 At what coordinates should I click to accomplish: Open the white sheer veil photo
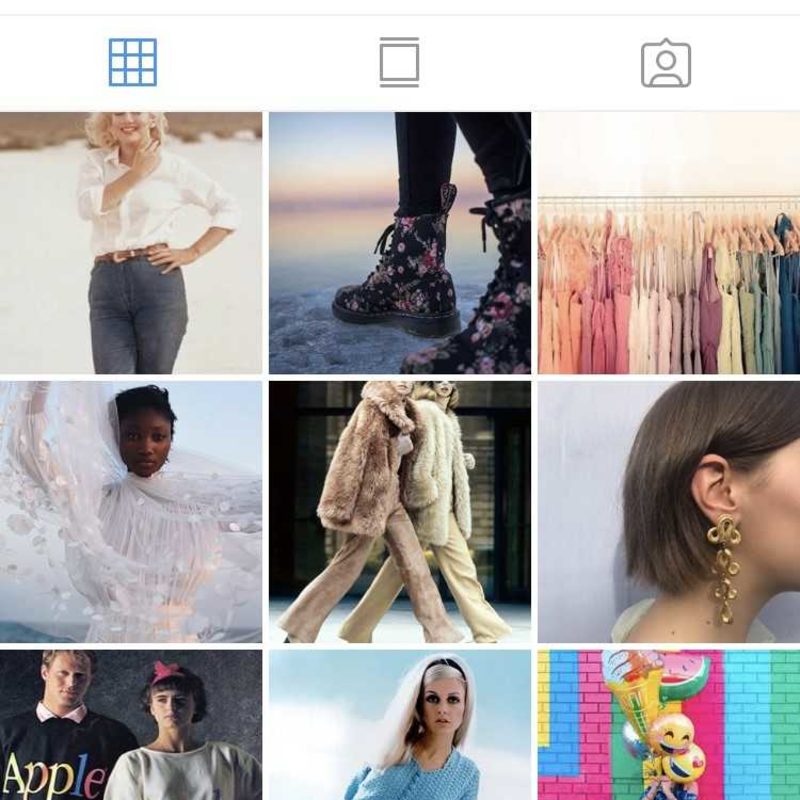pyautogui.click(x=131, y=511)
